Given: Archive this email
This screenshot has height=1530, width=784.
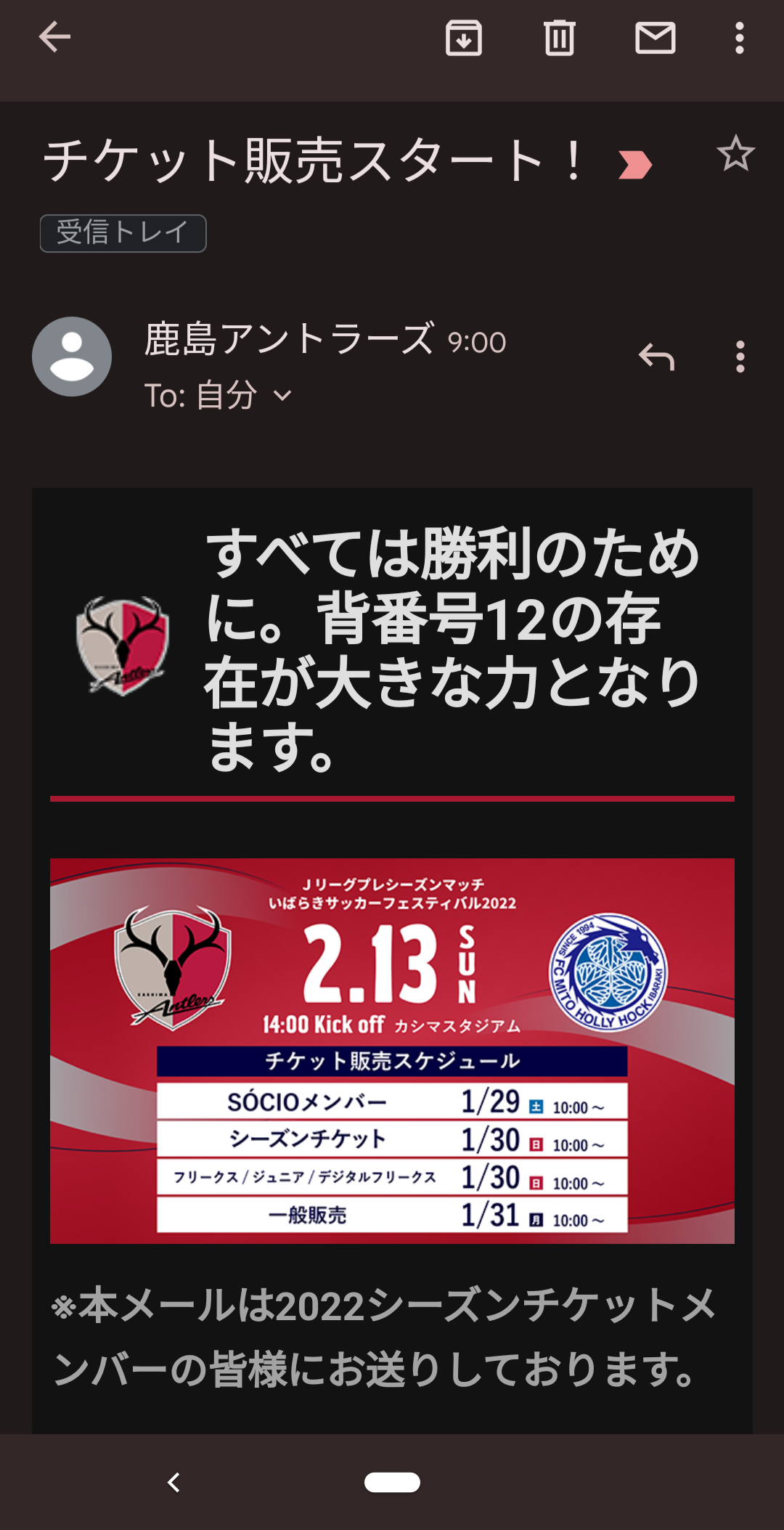Looking at the screenshot, I should coord(464,38).
